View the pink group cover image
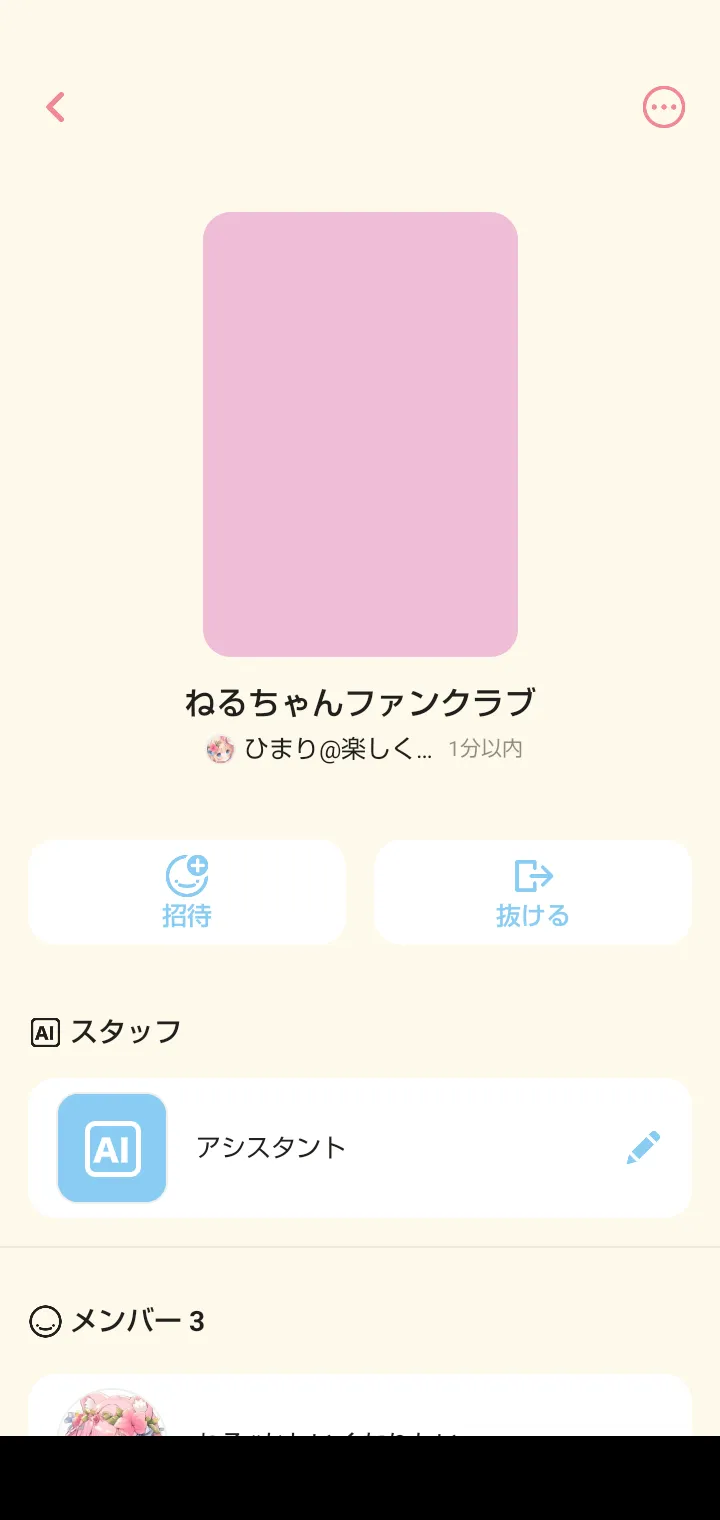This screenshot has height=1520, width=720. coord(360,434)
